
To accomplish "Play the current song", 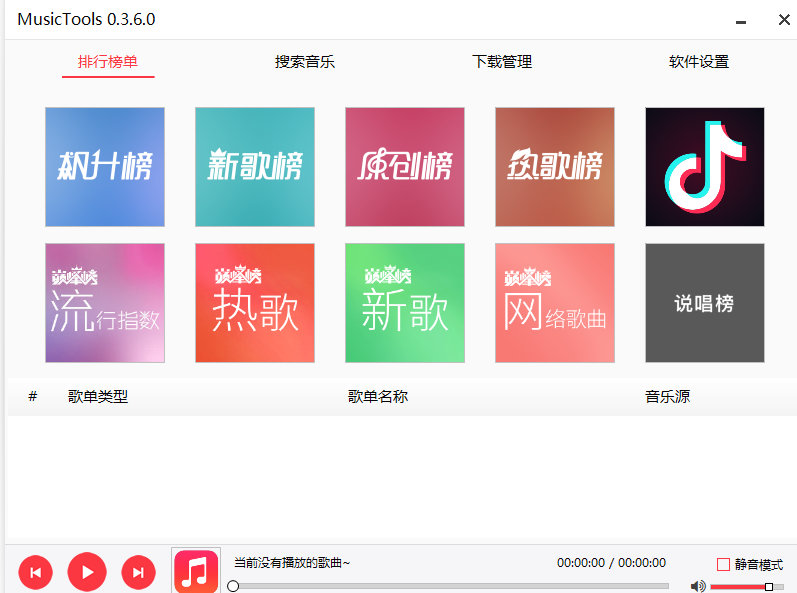I will 87,572.
